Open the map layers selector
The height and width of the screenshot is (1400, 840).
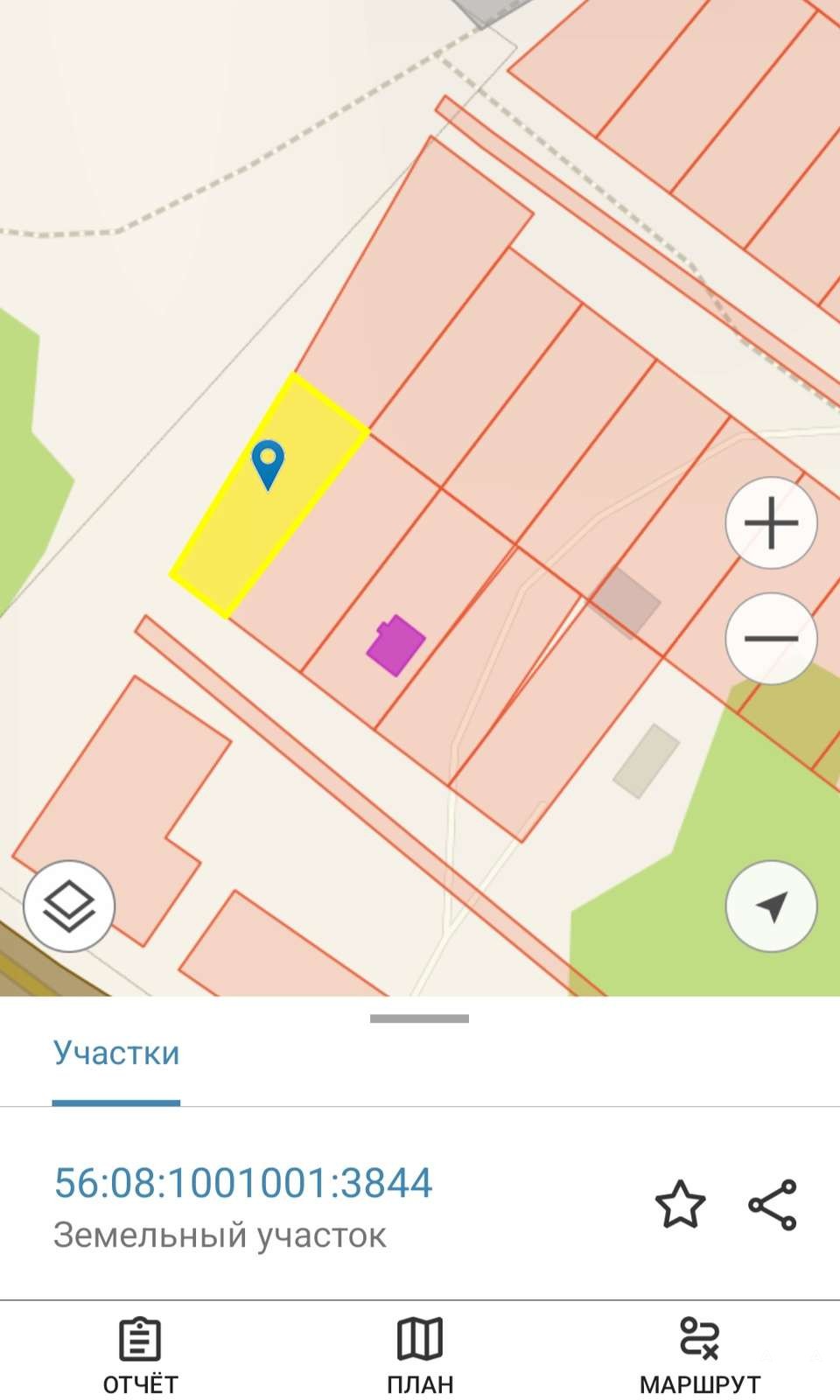tap(69, 906)
